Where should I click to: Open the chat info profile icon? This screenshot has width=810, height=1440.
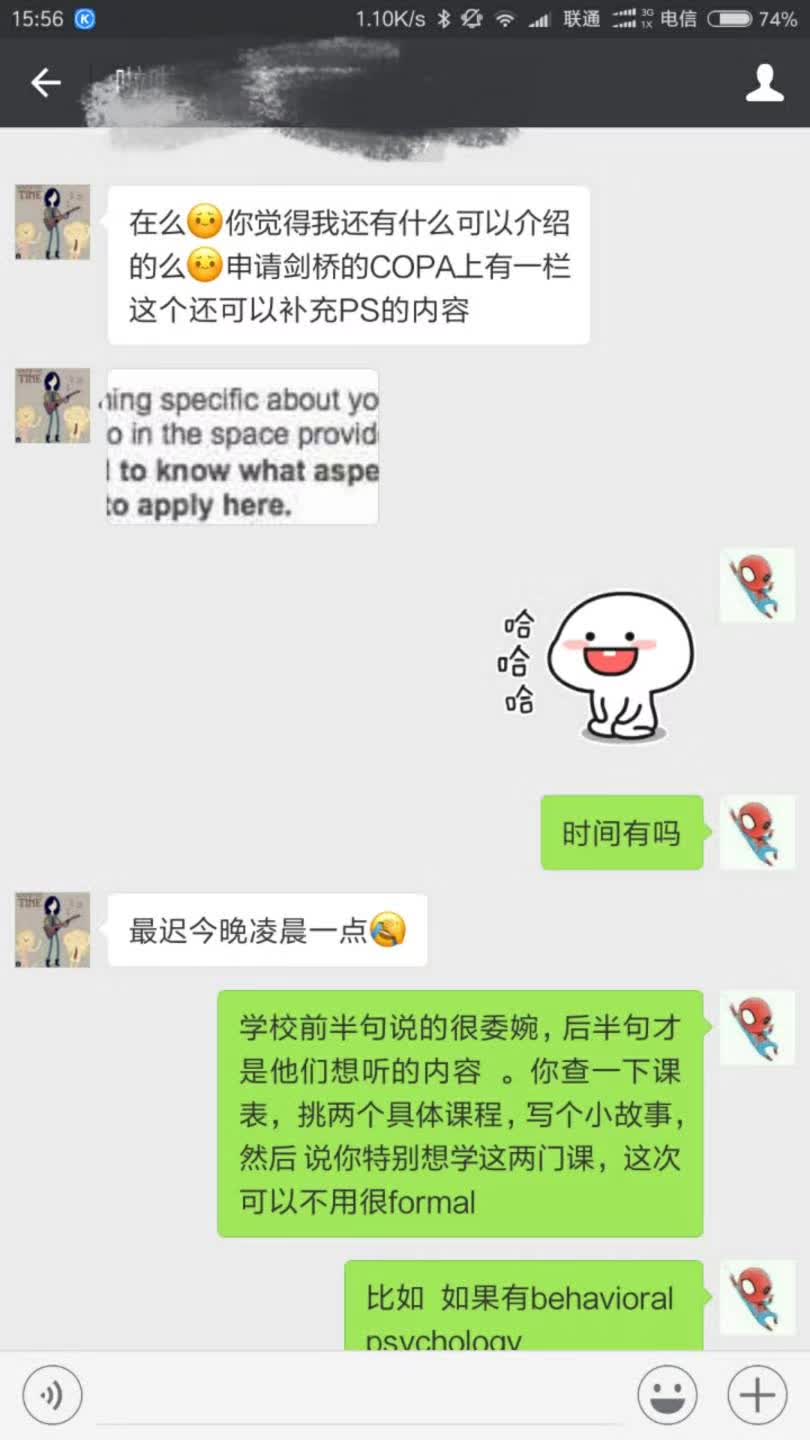coord(764,83)
